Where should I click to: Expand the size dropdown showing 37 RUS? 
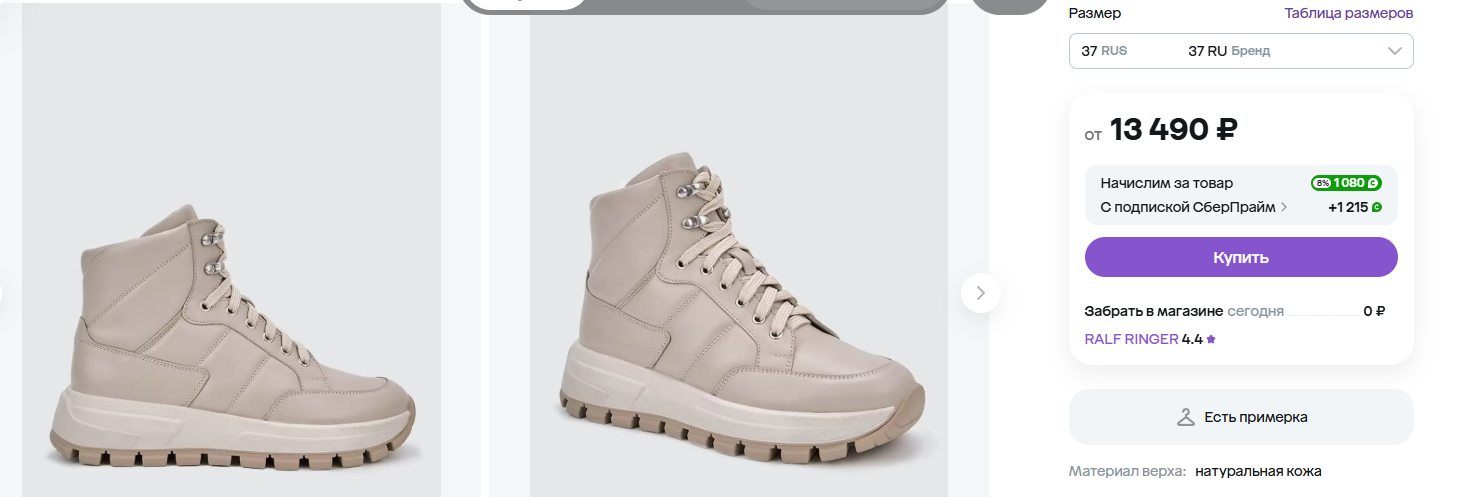1240,51
